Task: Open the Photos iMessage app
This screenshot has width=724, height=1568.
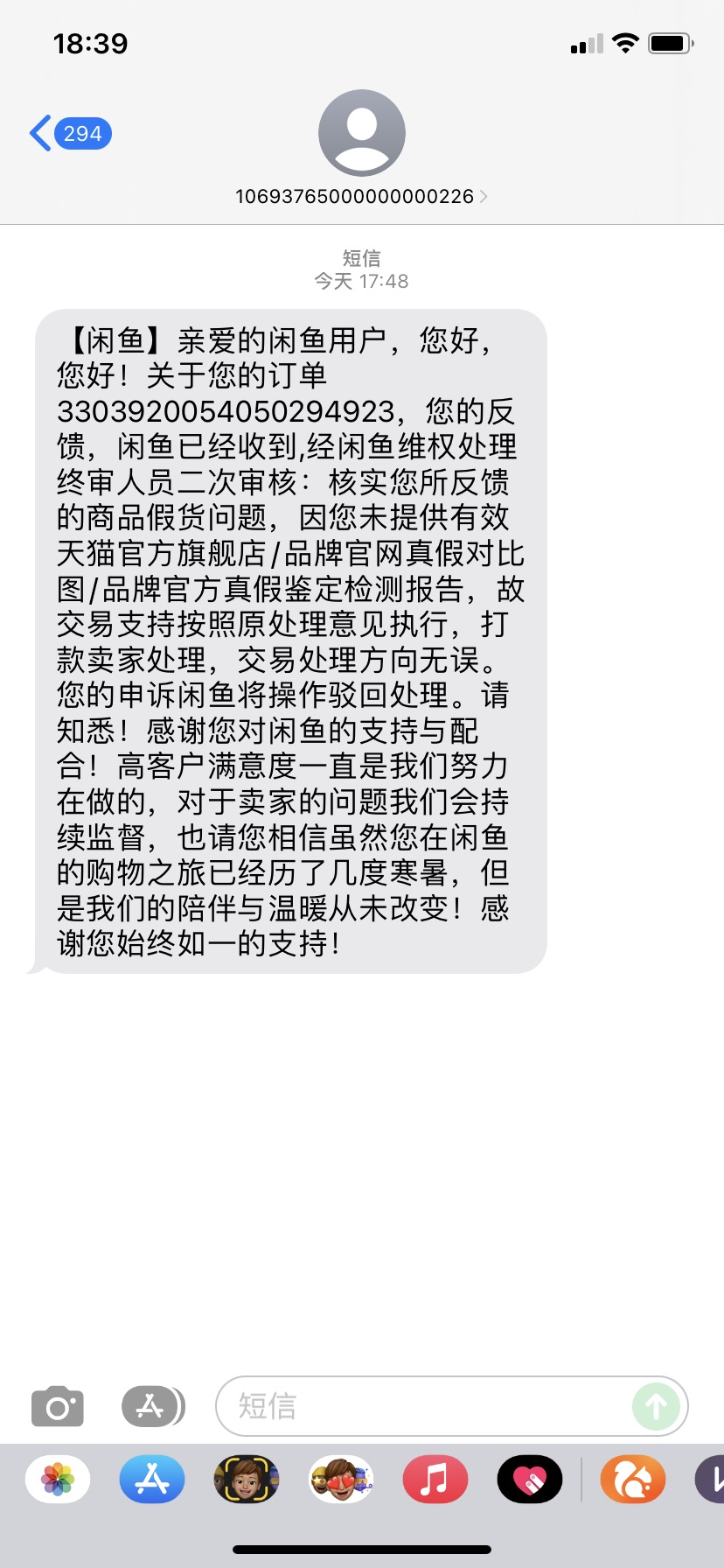Action: [58, 1480]
